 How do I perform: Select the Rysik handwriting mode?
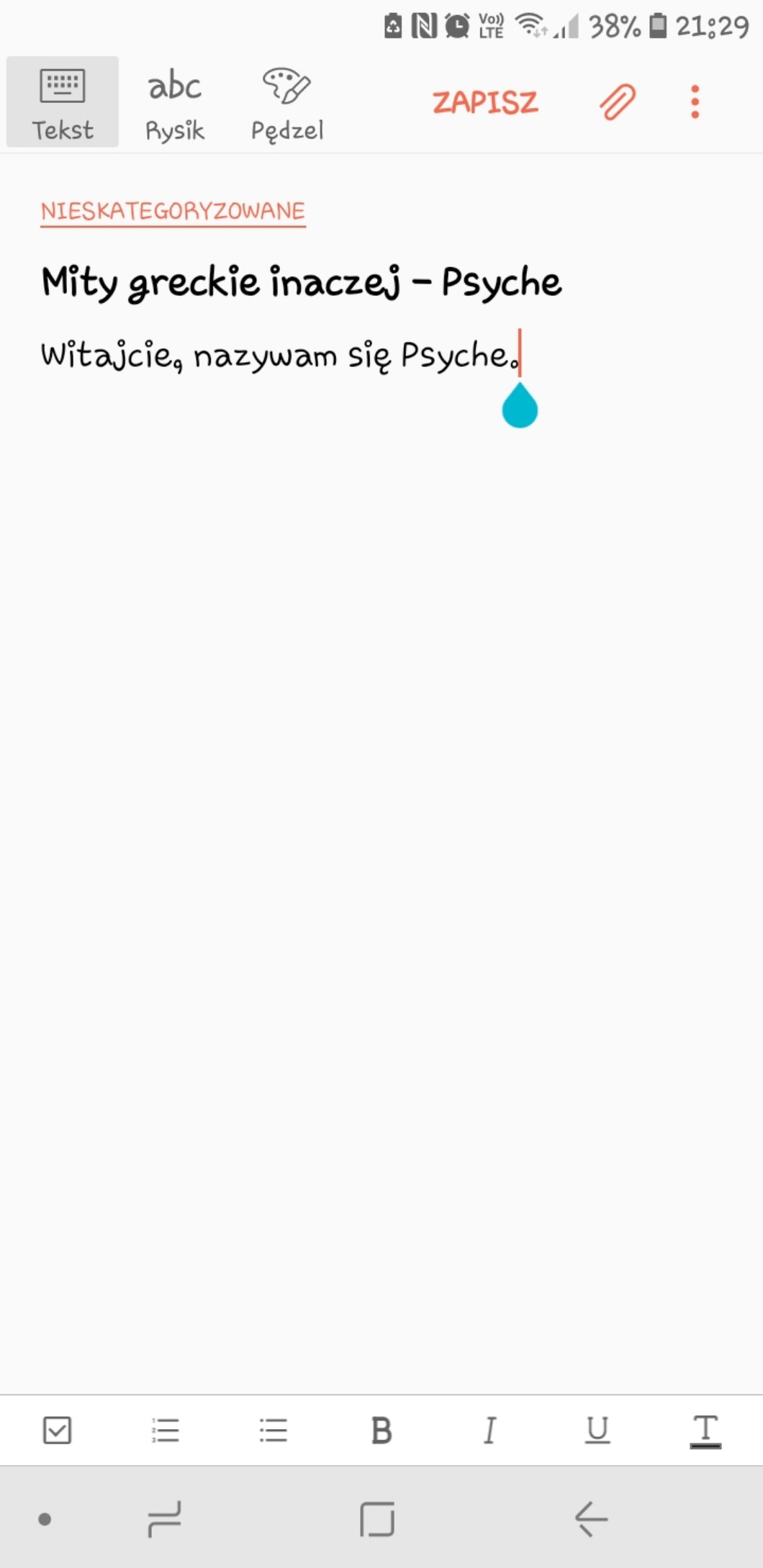(x=175, y=104)
